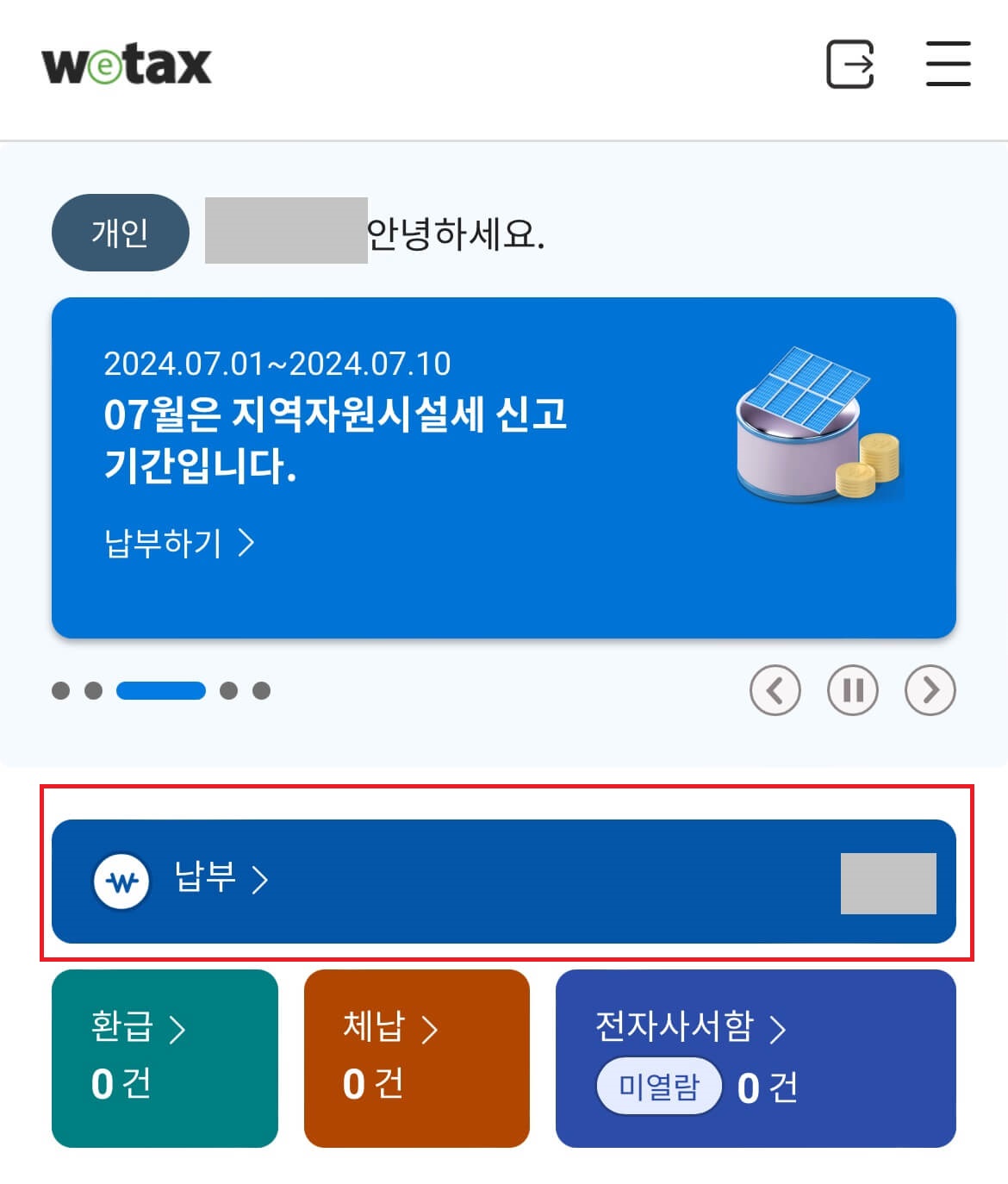Tap the W symbol on the 납부 card
1008x1184 pixels.
click(119, 882)
